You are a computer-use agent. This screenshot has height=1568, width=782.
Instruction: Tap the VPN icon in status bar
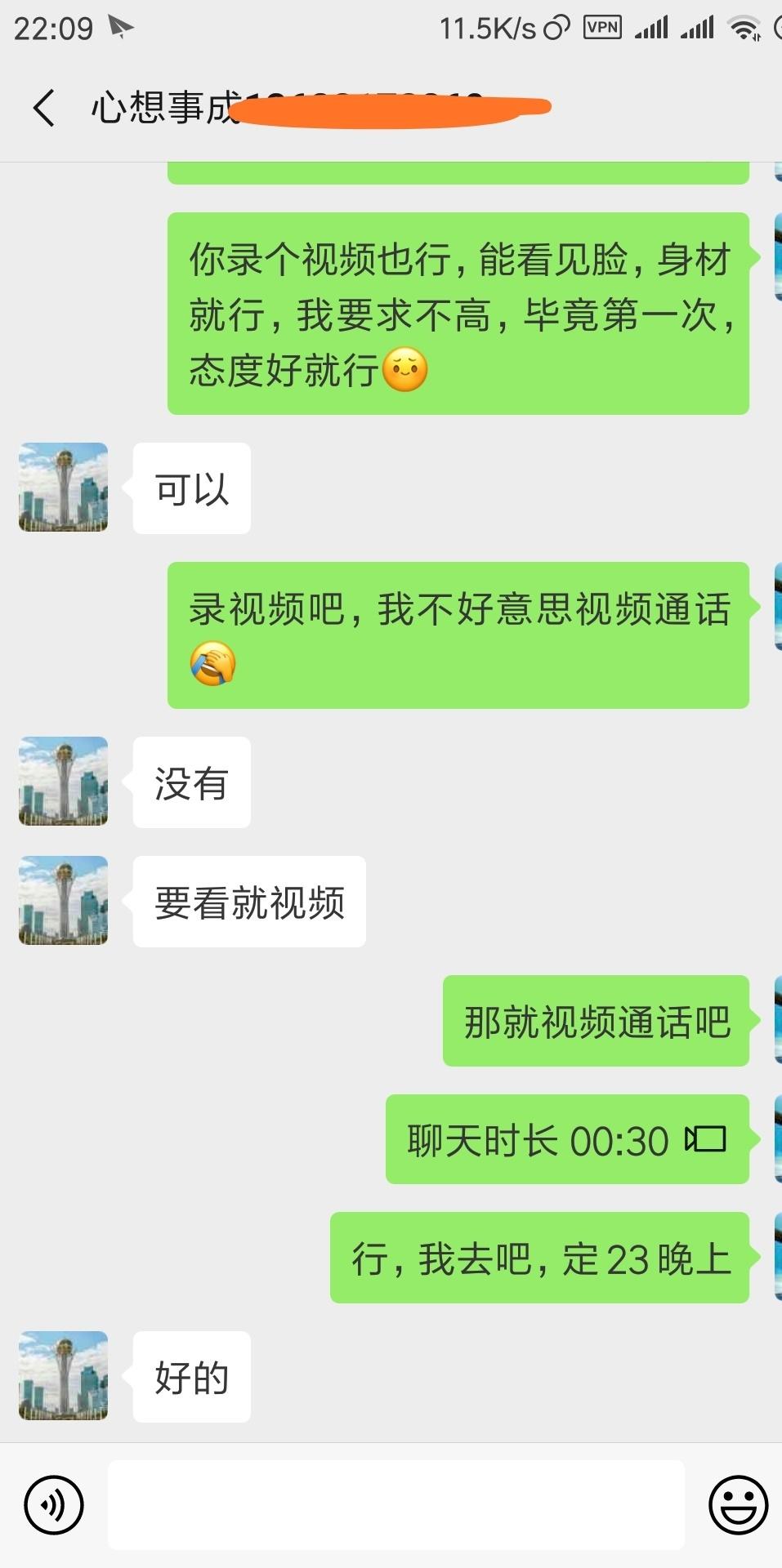pos(602,27)
